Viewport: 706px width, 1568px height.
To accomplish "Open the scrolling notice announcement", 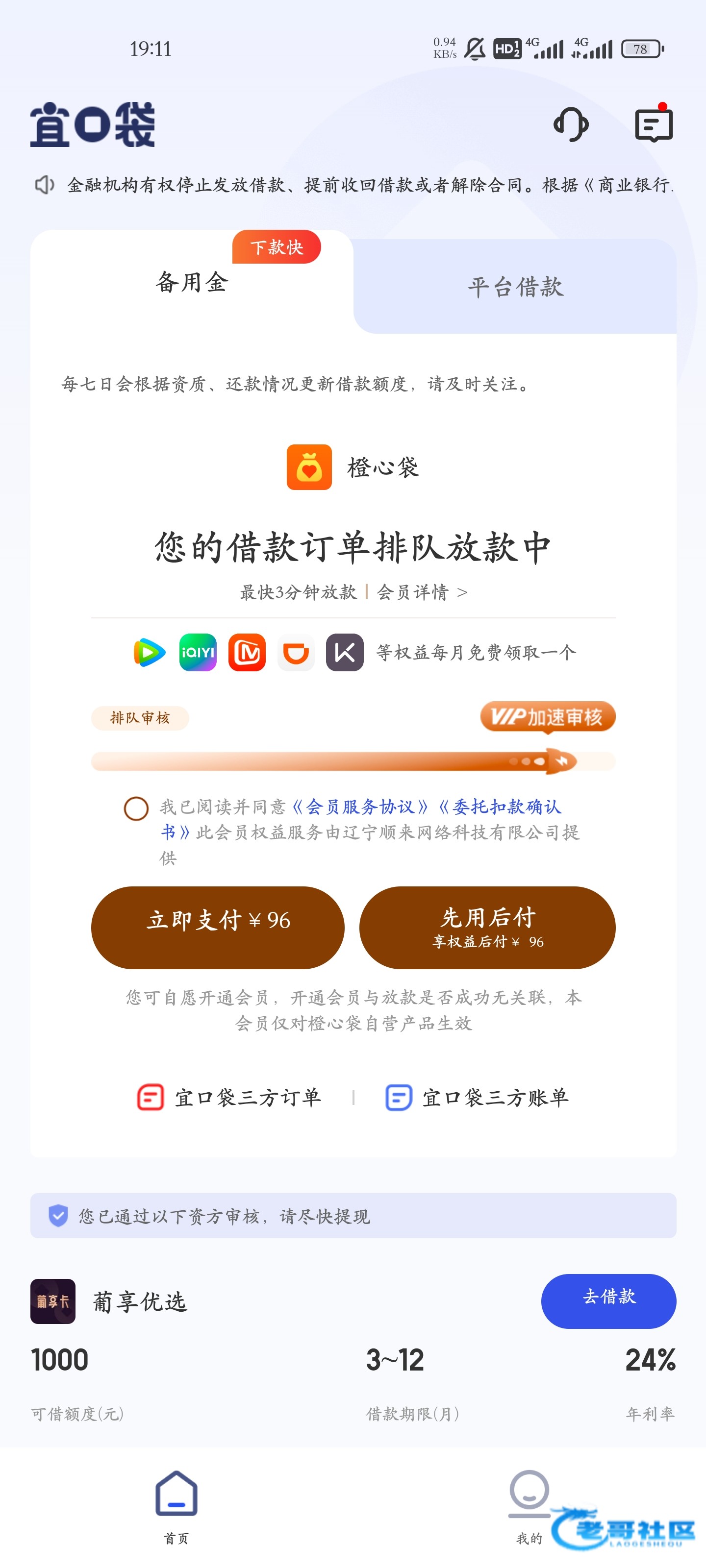I will click(x=365, y=184).
